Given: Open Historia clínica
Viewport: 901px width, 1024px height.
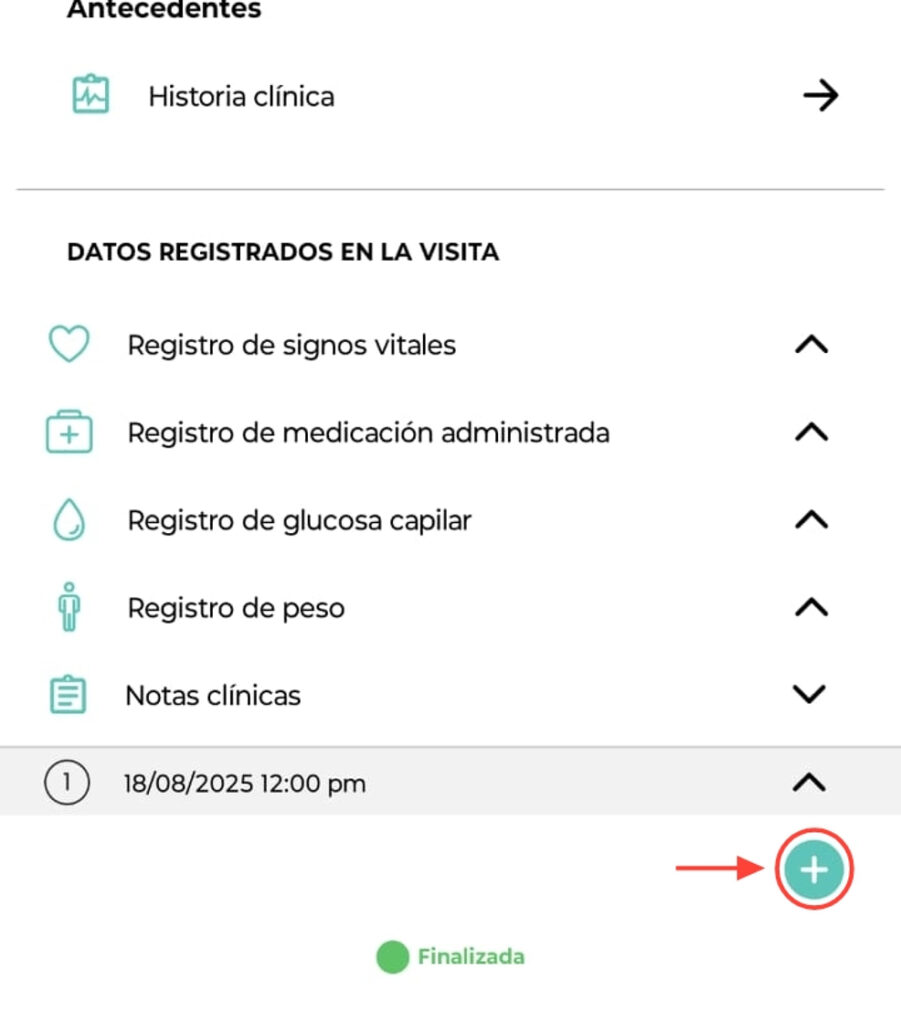Looking at the screenshot, I should [820, 97].
